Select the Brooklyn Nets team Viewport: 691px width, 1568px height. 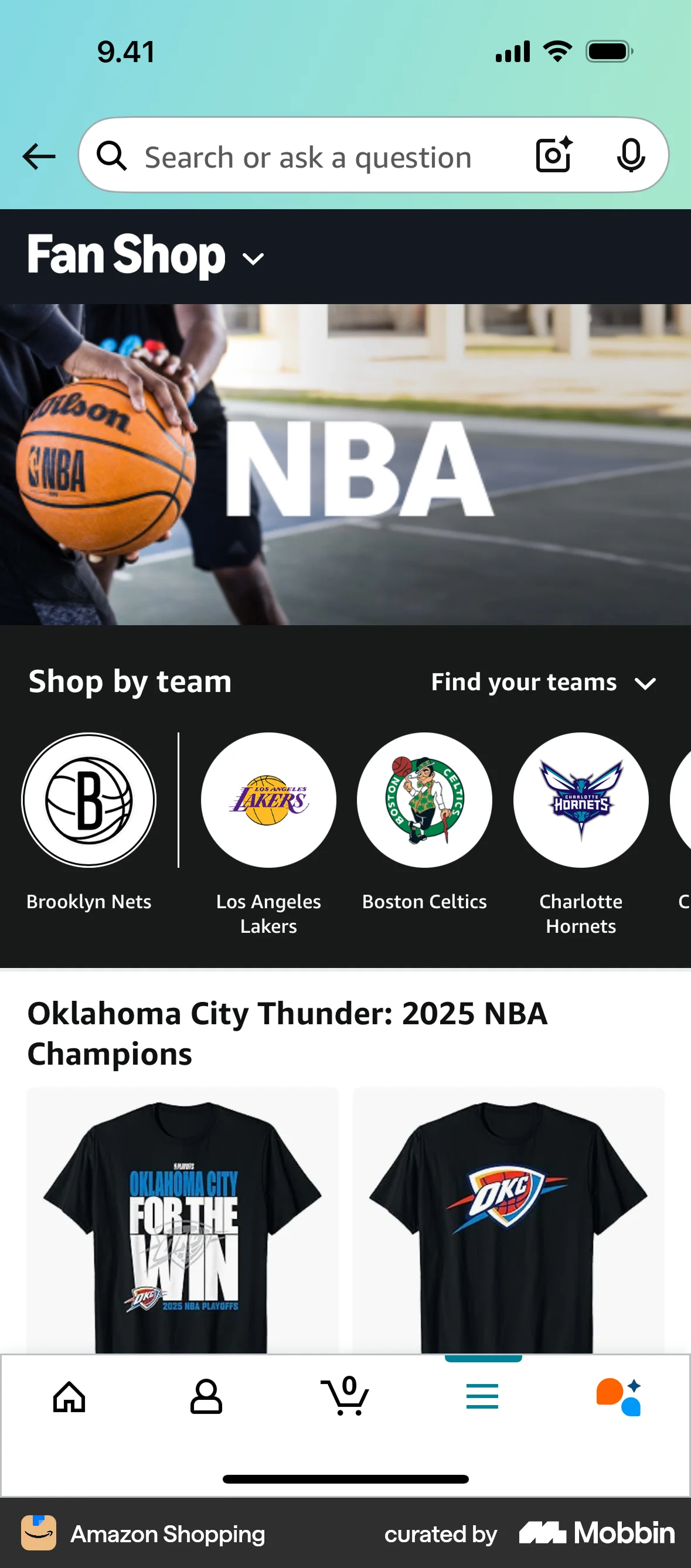[89, 800]
